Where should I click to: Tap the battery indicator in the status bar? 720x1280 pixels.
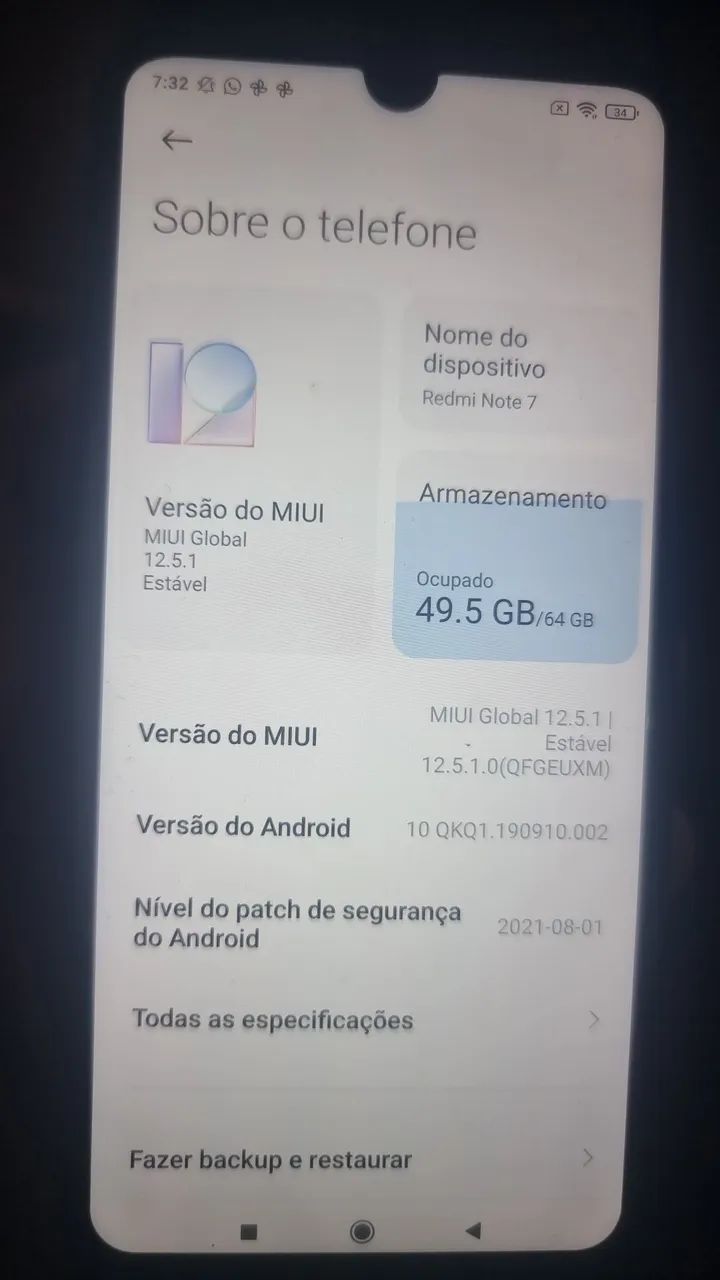pos(620,112)
